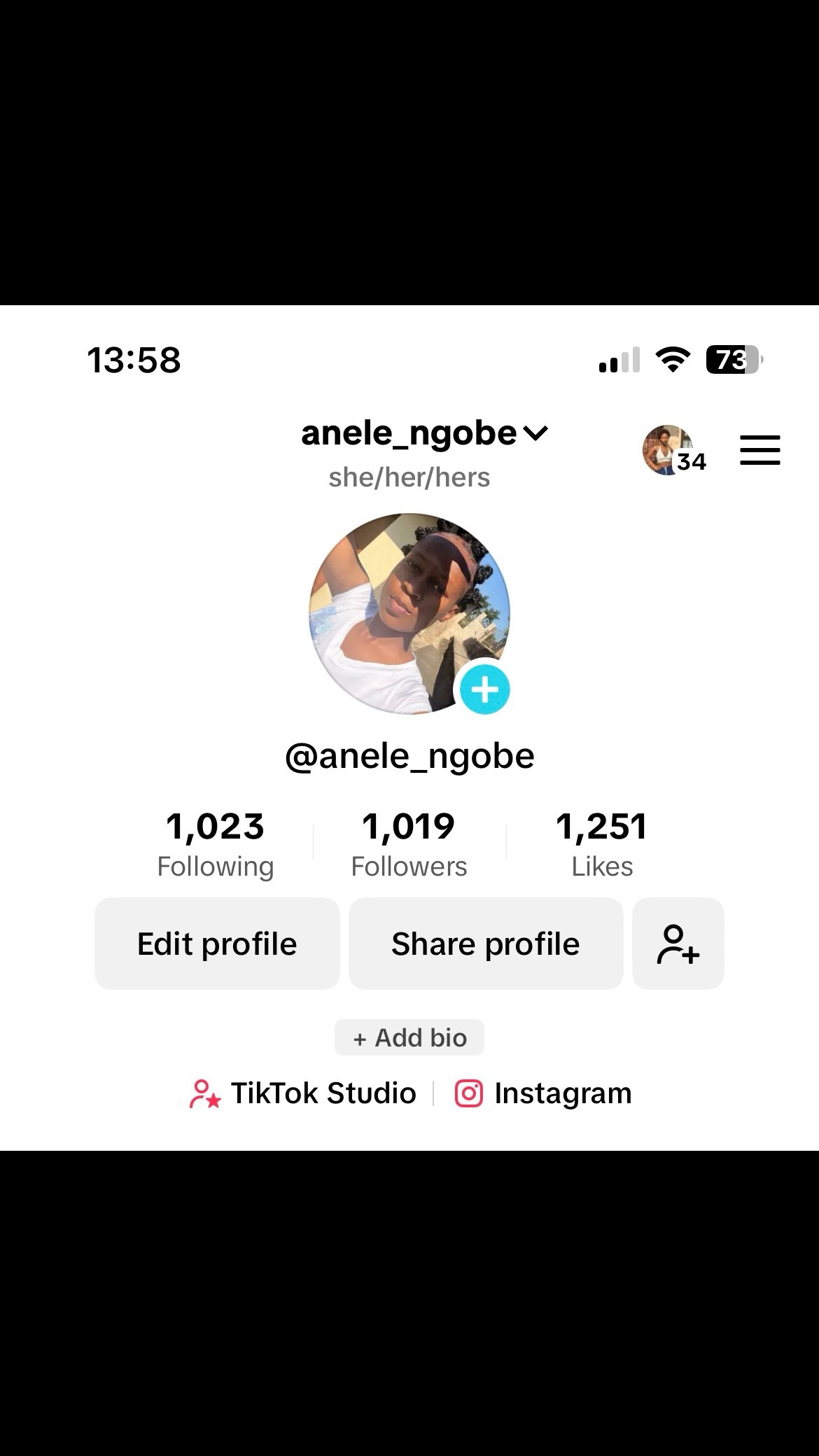View the Following list
The image size is (819, 1456).
pos(216,844)
